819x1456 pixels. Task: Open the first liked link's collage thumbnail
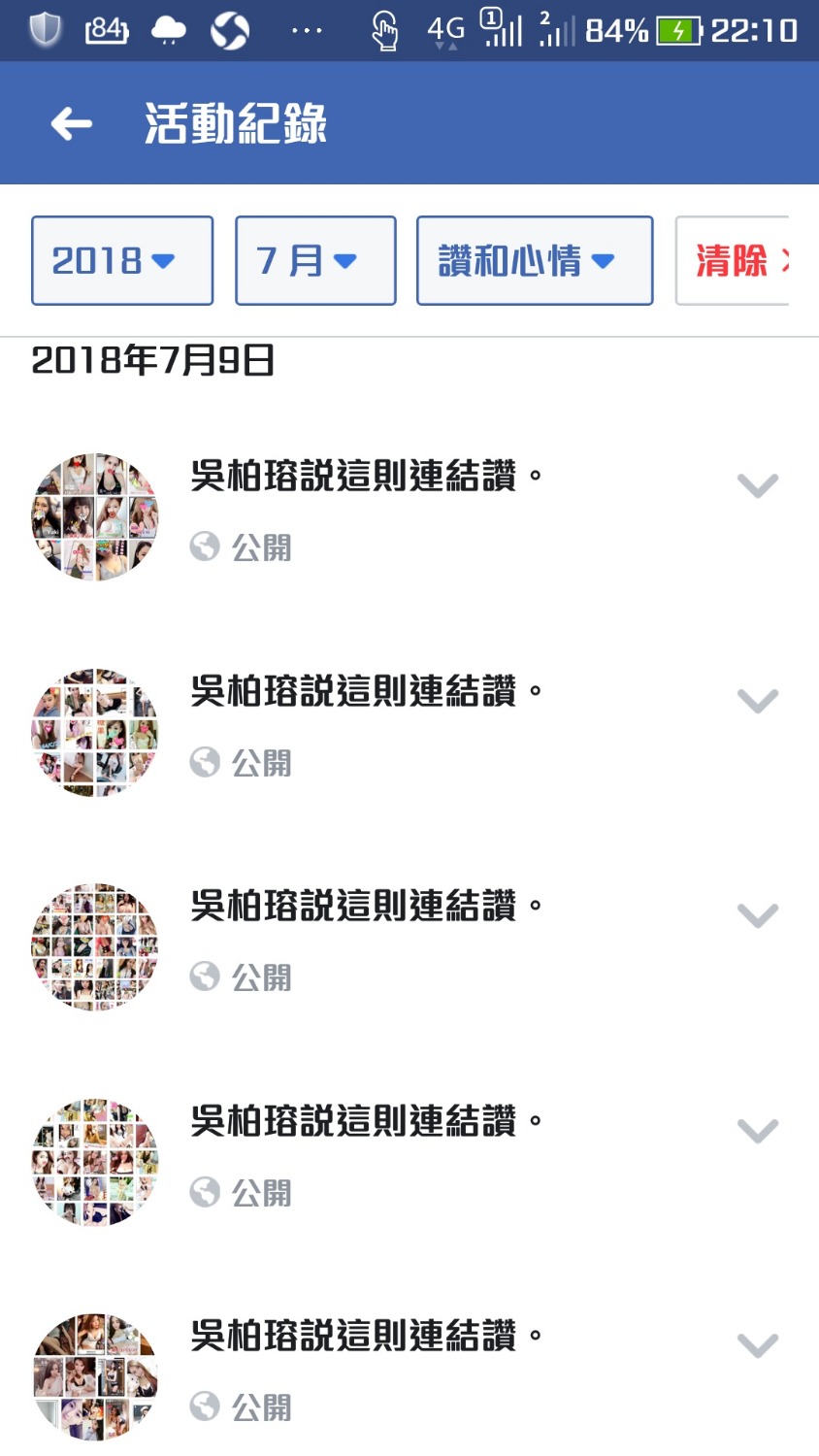tap(95, 516)
